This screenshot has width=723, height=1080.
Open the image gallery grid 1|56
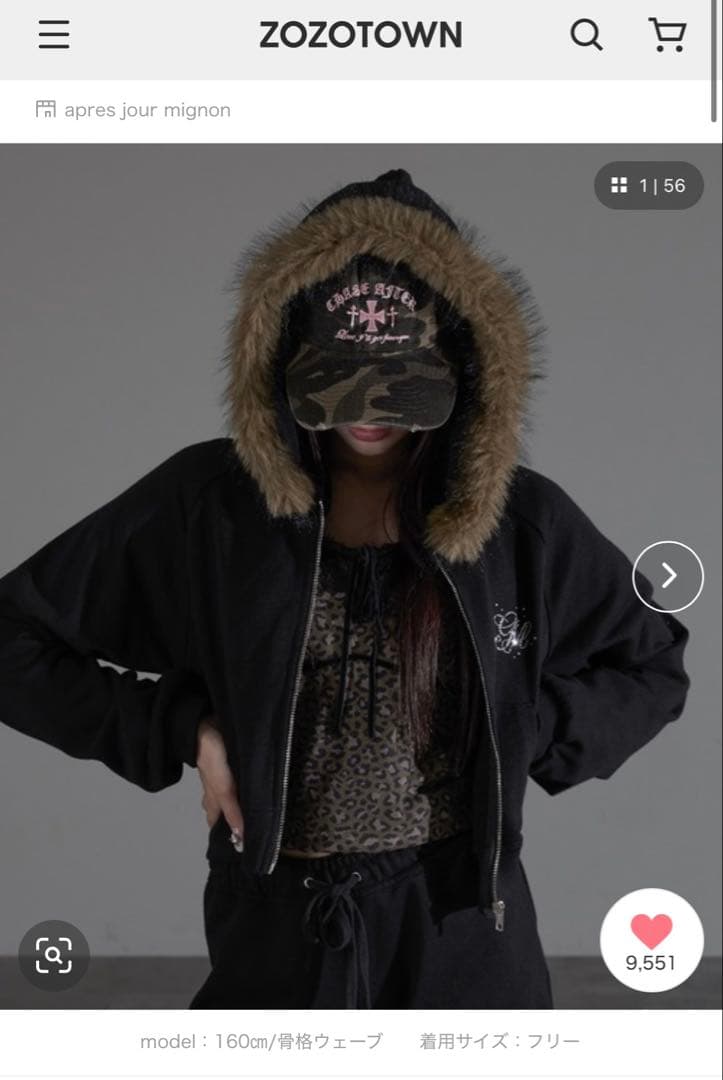649,186
